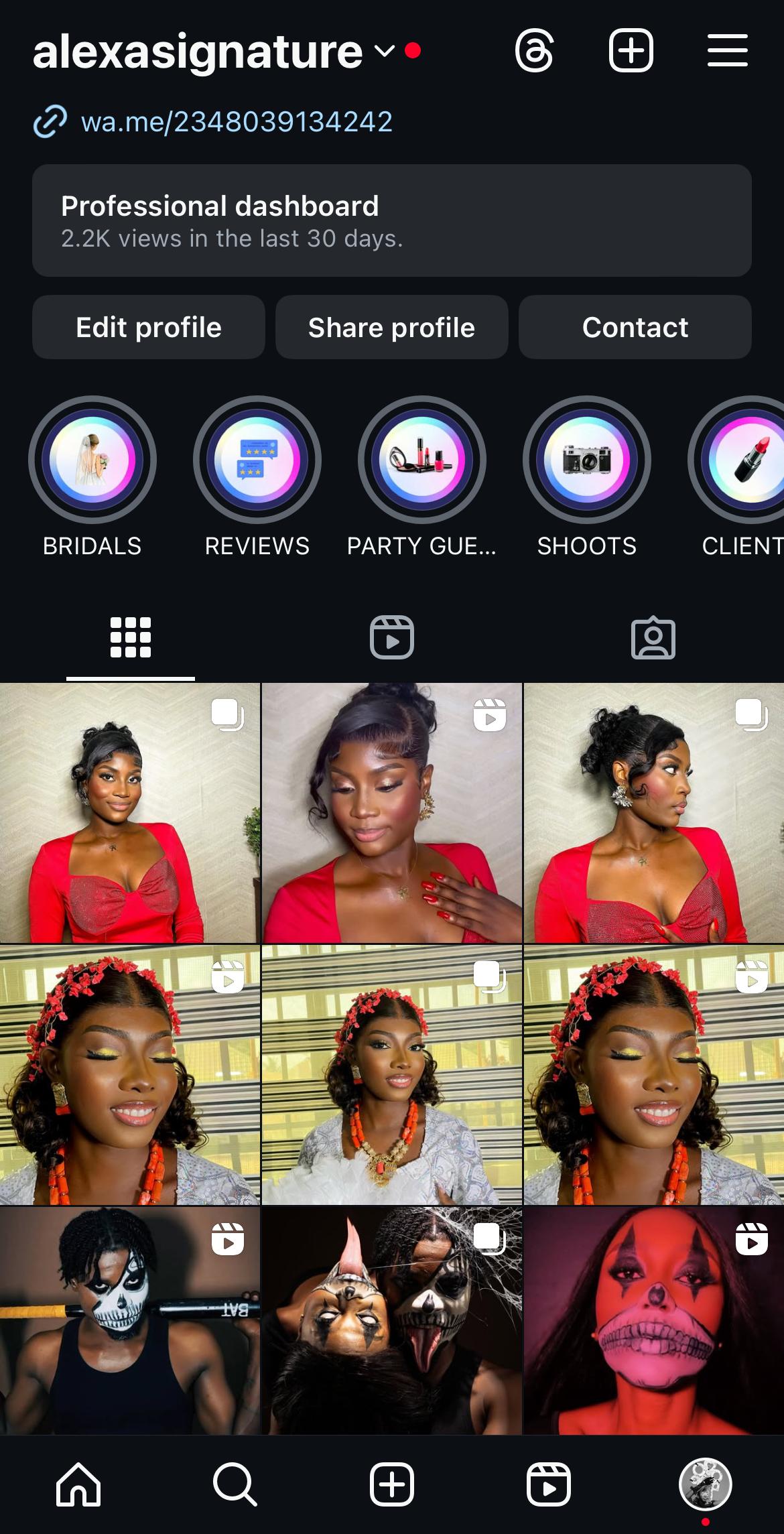Tap Edit profile
784x1534 pixels.
[x=149, y=328]
